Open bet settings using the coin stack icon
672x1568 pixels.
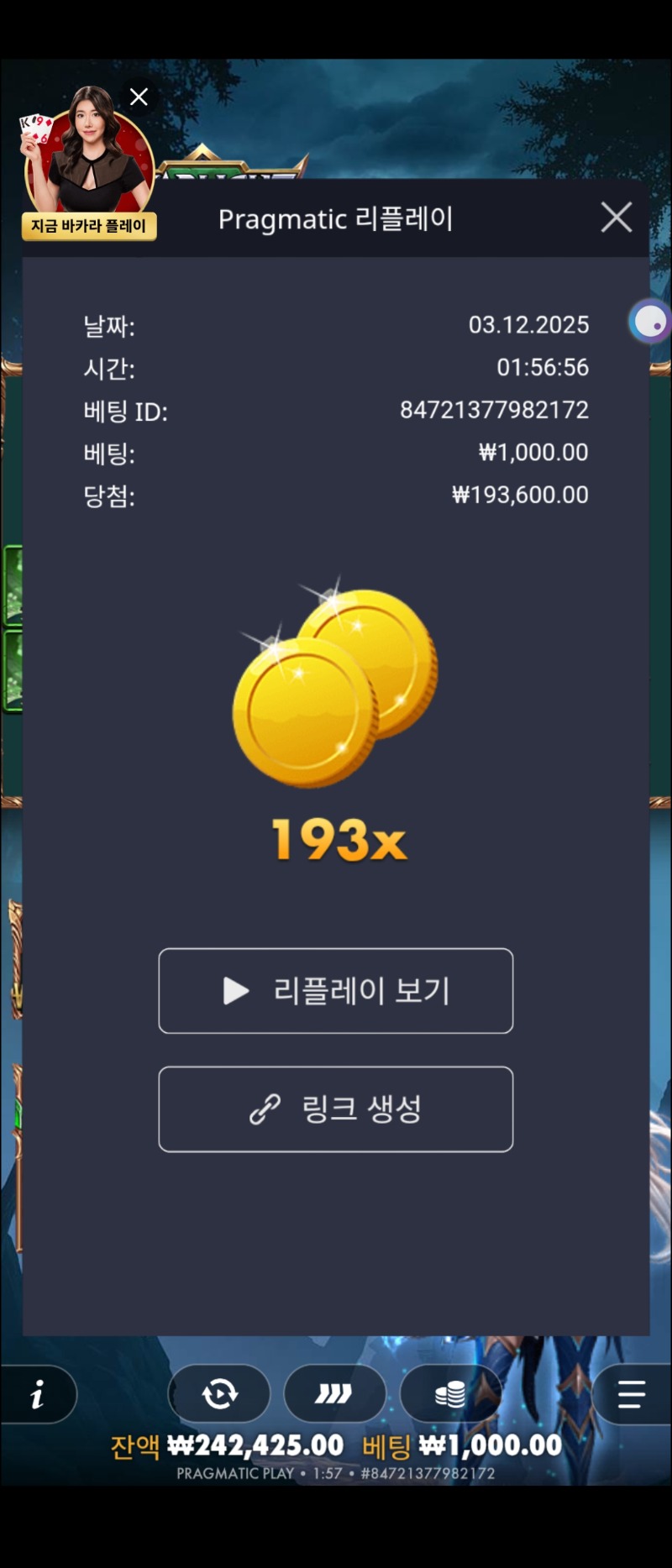(x=451, y=1394)
